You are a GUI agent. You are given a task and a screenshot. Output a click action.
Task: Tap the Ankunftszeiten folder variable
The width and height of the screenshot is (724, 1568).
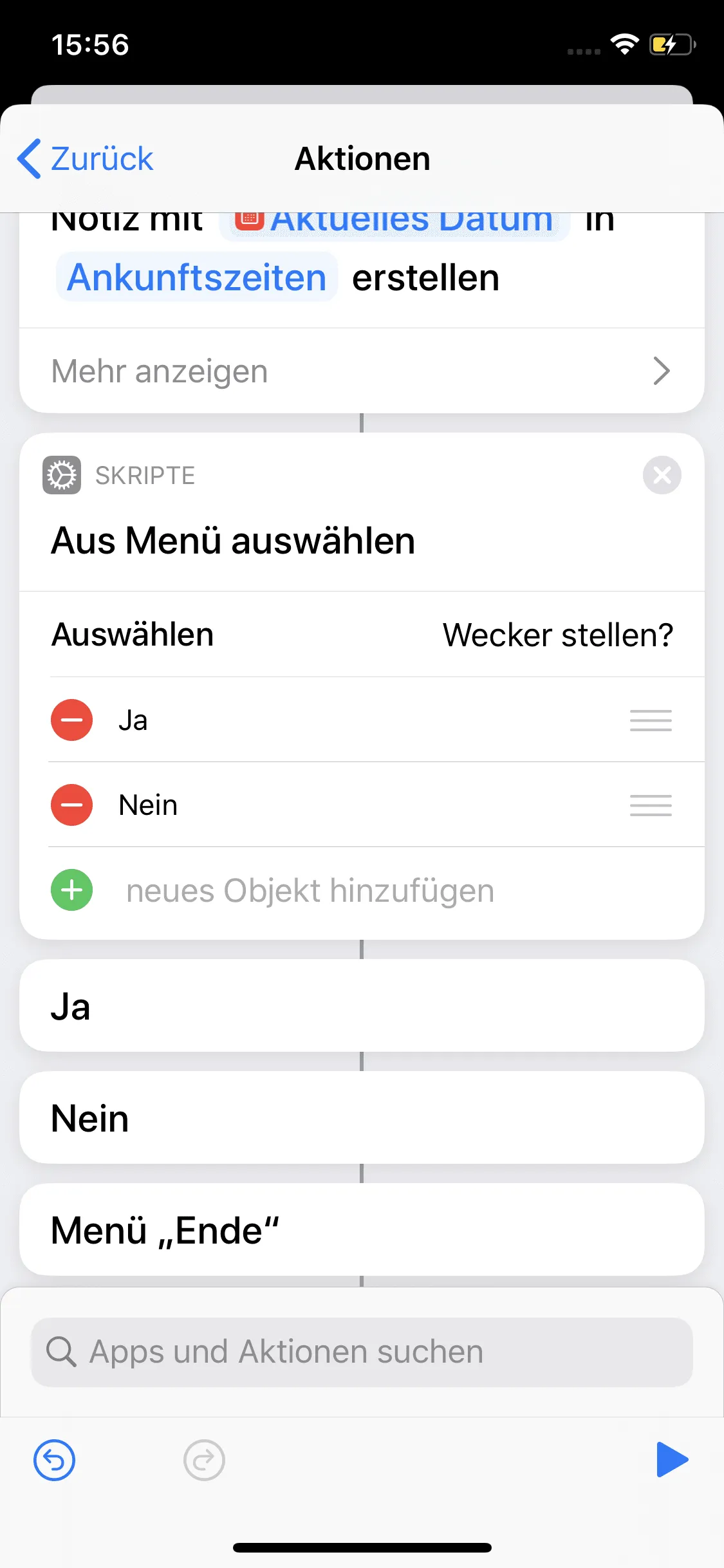click(x=197, y=277)
